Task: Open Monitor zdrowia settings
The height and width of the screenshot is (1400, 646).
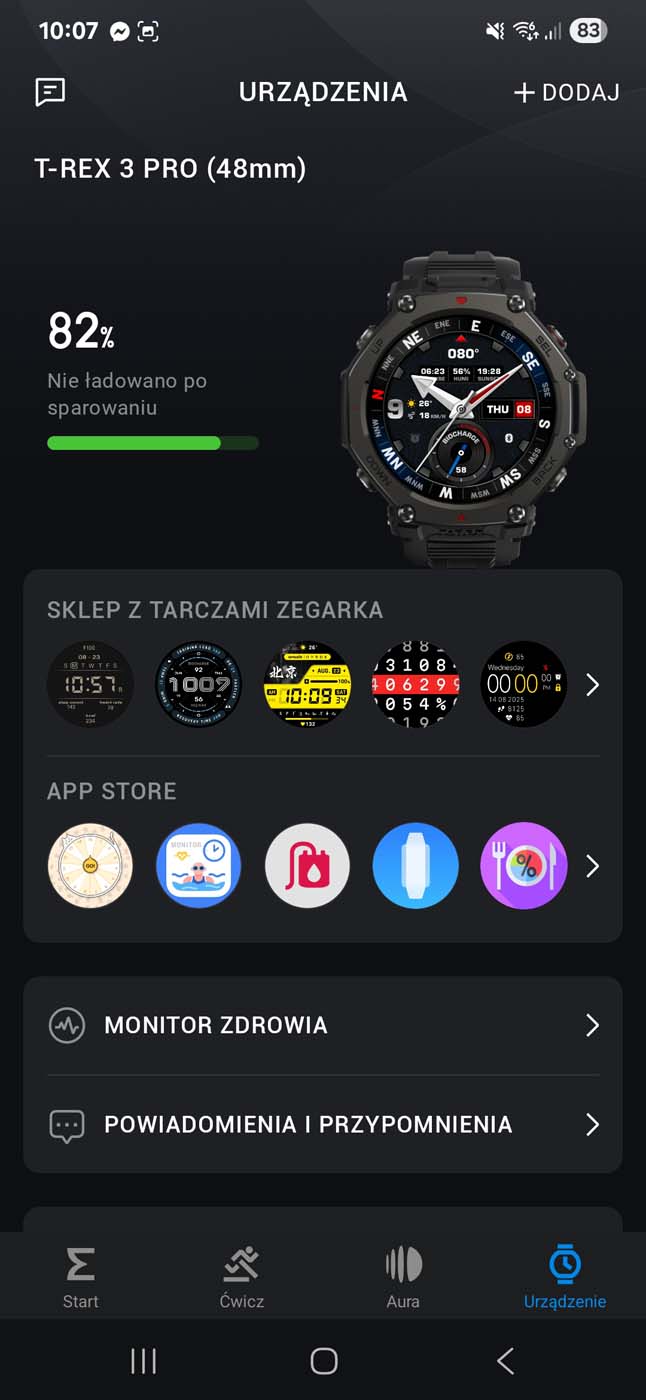Action: [322, 1025]
